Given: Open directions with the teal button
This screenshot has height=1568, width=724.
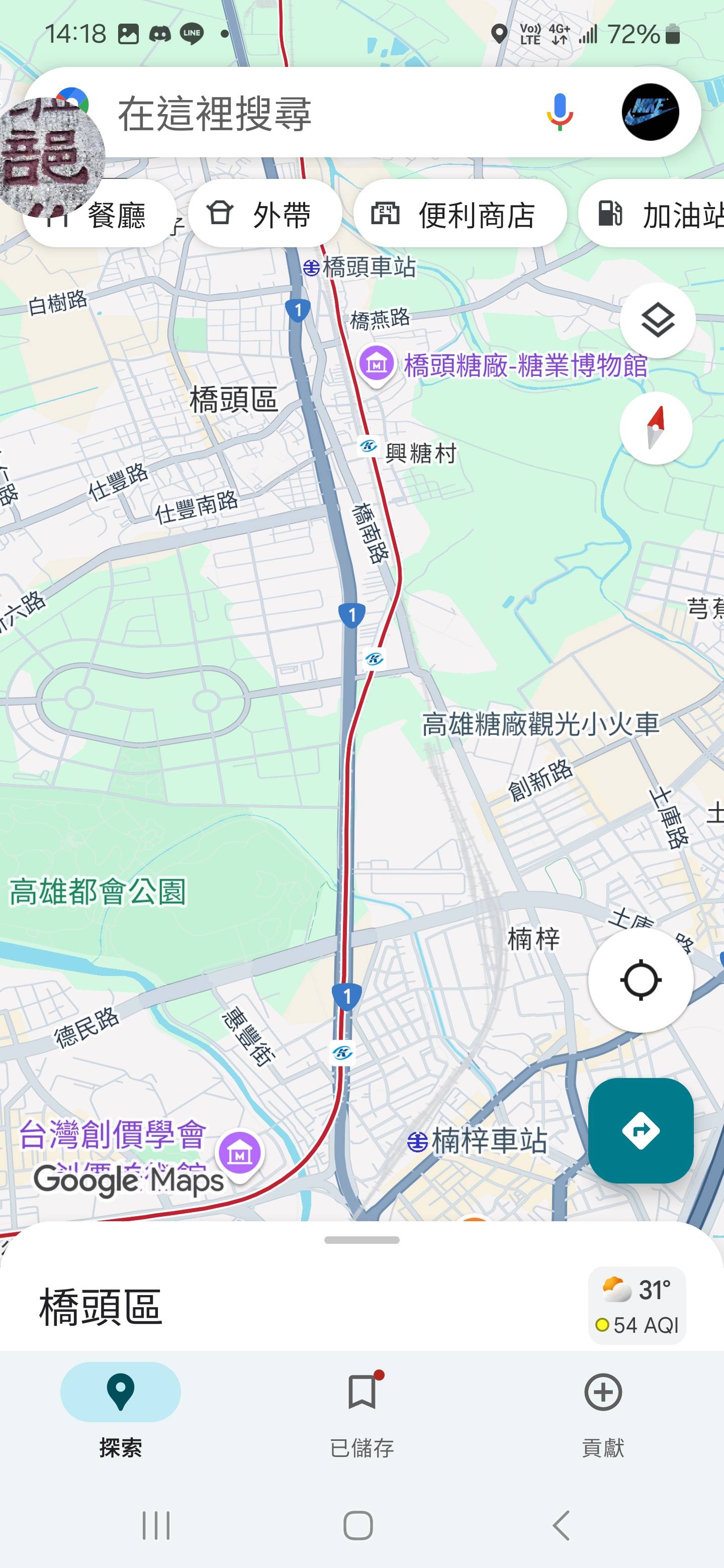Looking at the screenshot, I should click(x=641, y=1131).
